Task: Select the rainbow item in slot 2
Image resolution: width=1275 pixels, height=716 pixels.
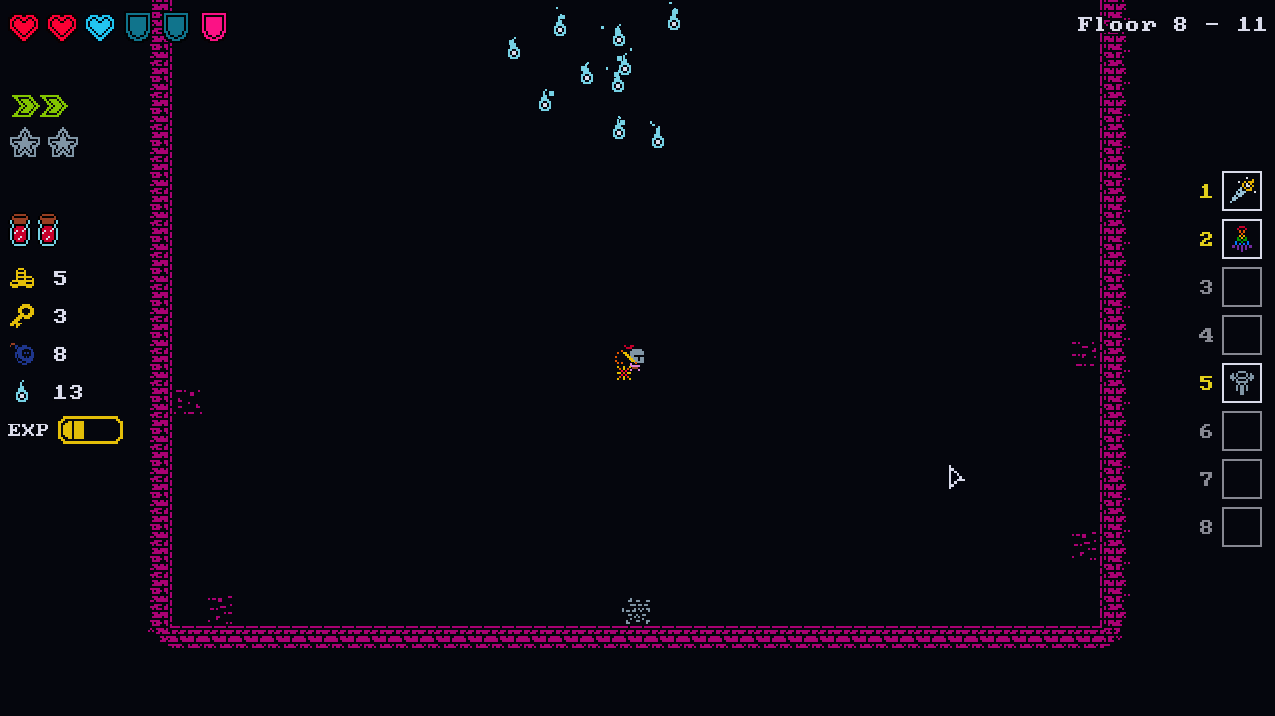Action: pos(1241,239)
